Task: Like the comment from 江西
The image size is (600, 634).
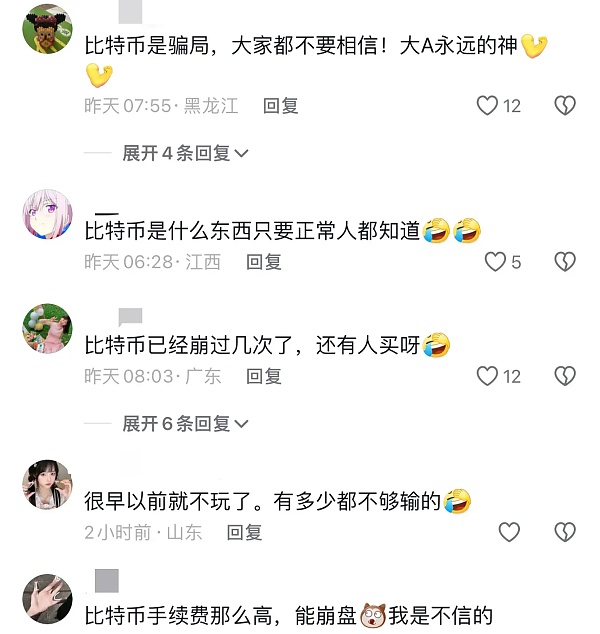Action: click(495, 262)
